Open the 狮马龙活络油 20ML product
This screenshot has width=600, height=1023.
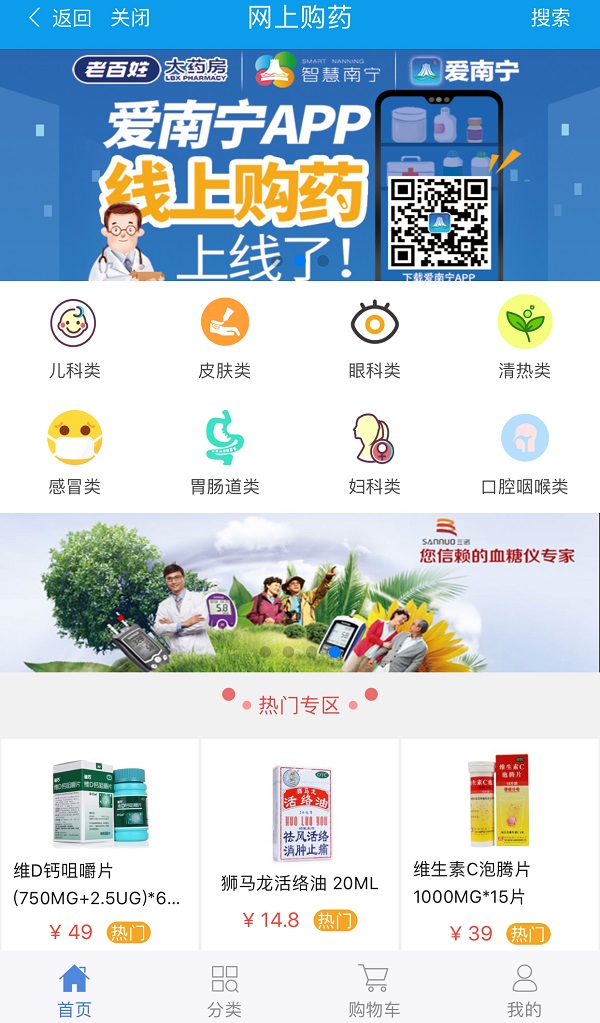click(300, 843)
